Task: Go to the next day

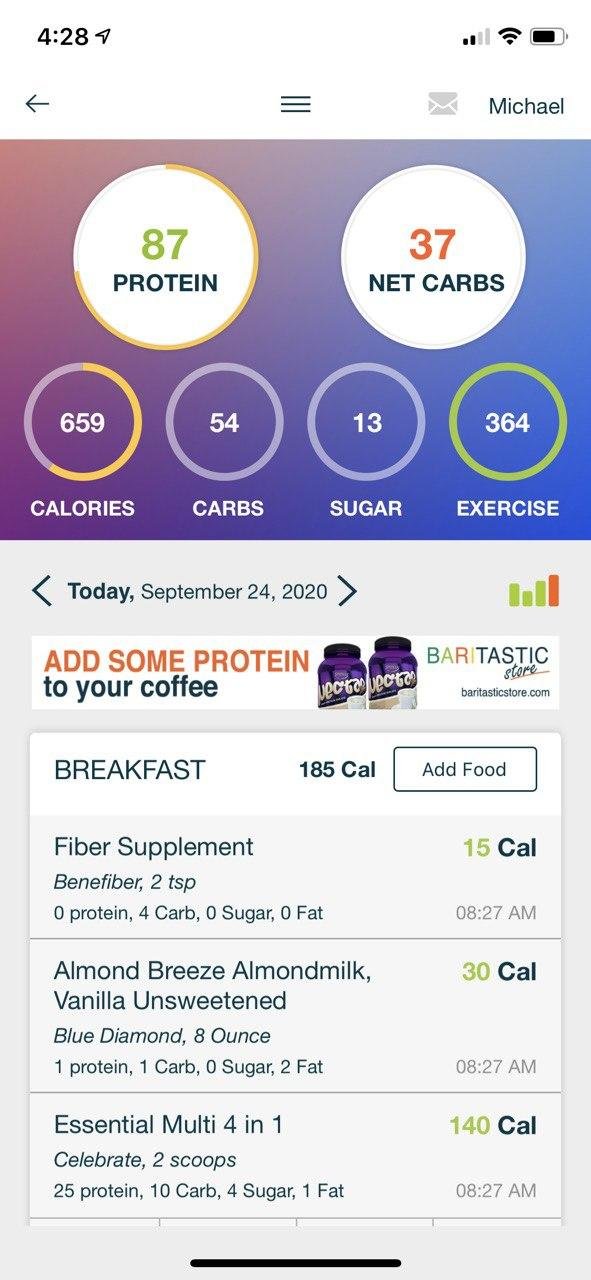Action: (x=347, y=591)
